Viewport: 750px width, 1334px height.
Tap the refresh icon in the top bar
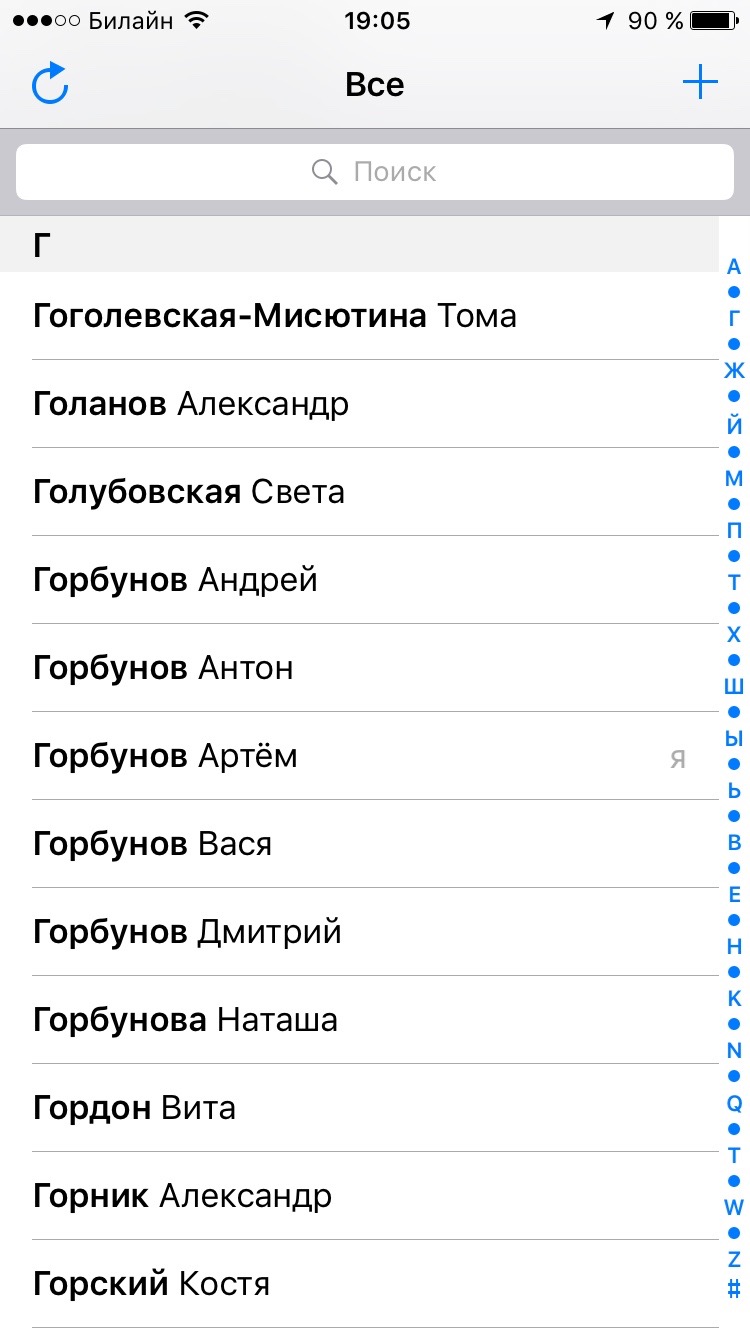(50, 84)
